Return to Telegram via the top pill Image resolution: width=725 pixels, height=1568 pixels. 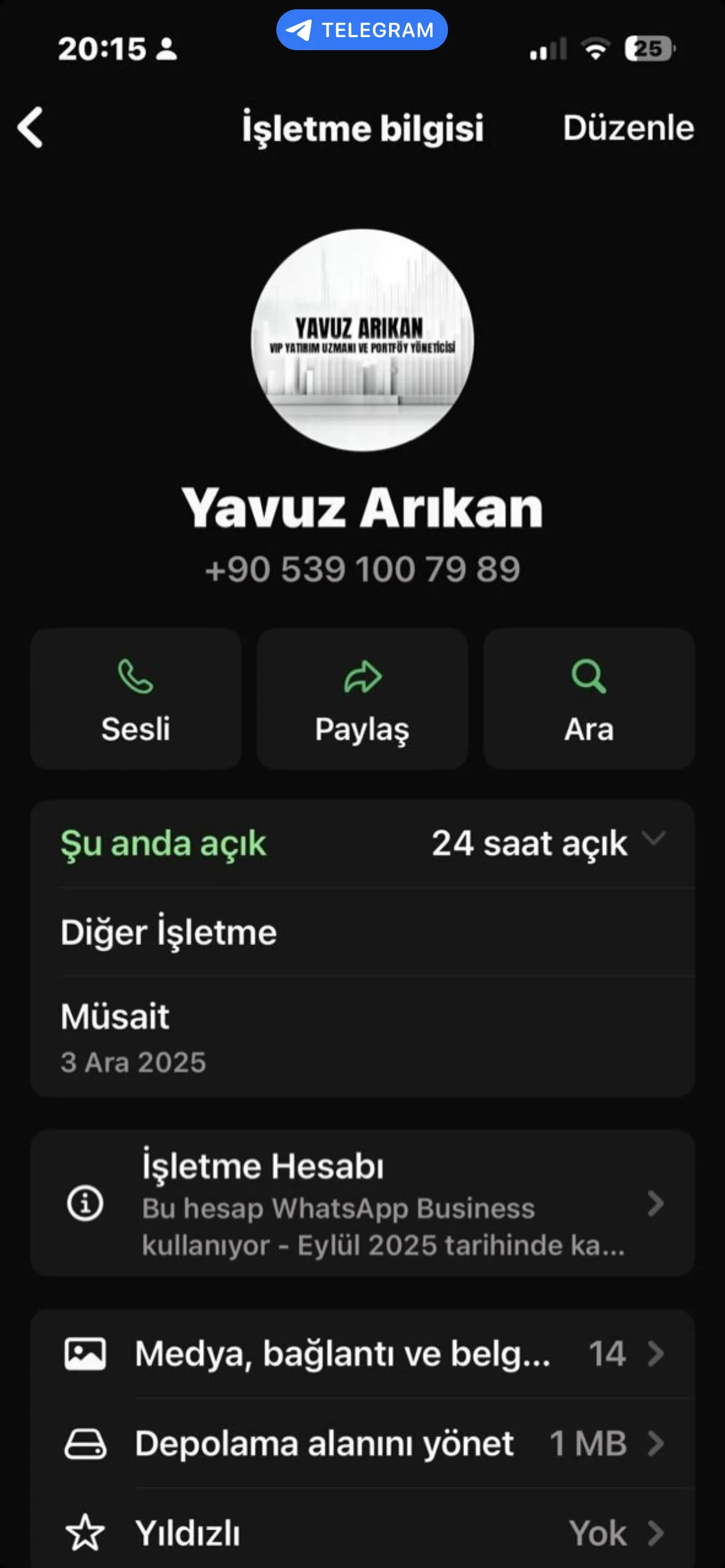(x=362, y=30)
